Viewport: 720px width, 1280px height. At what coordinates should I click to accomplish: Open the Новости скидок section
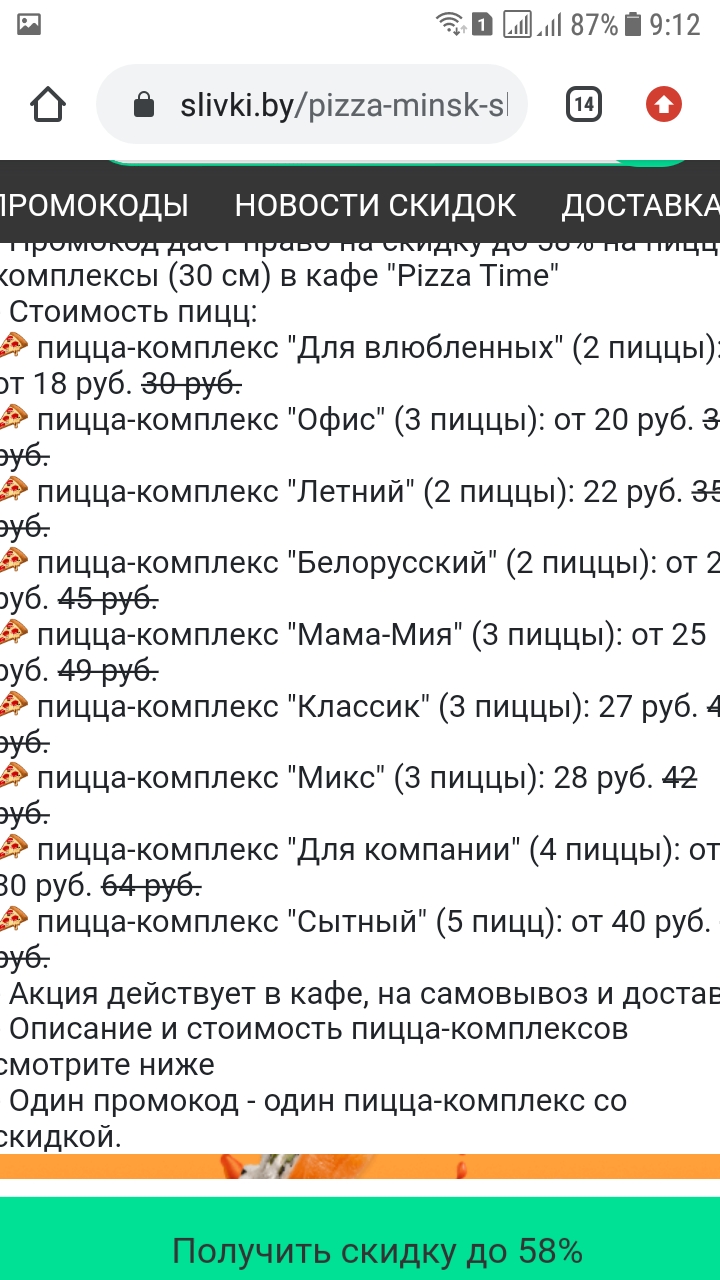coord(375,205)
